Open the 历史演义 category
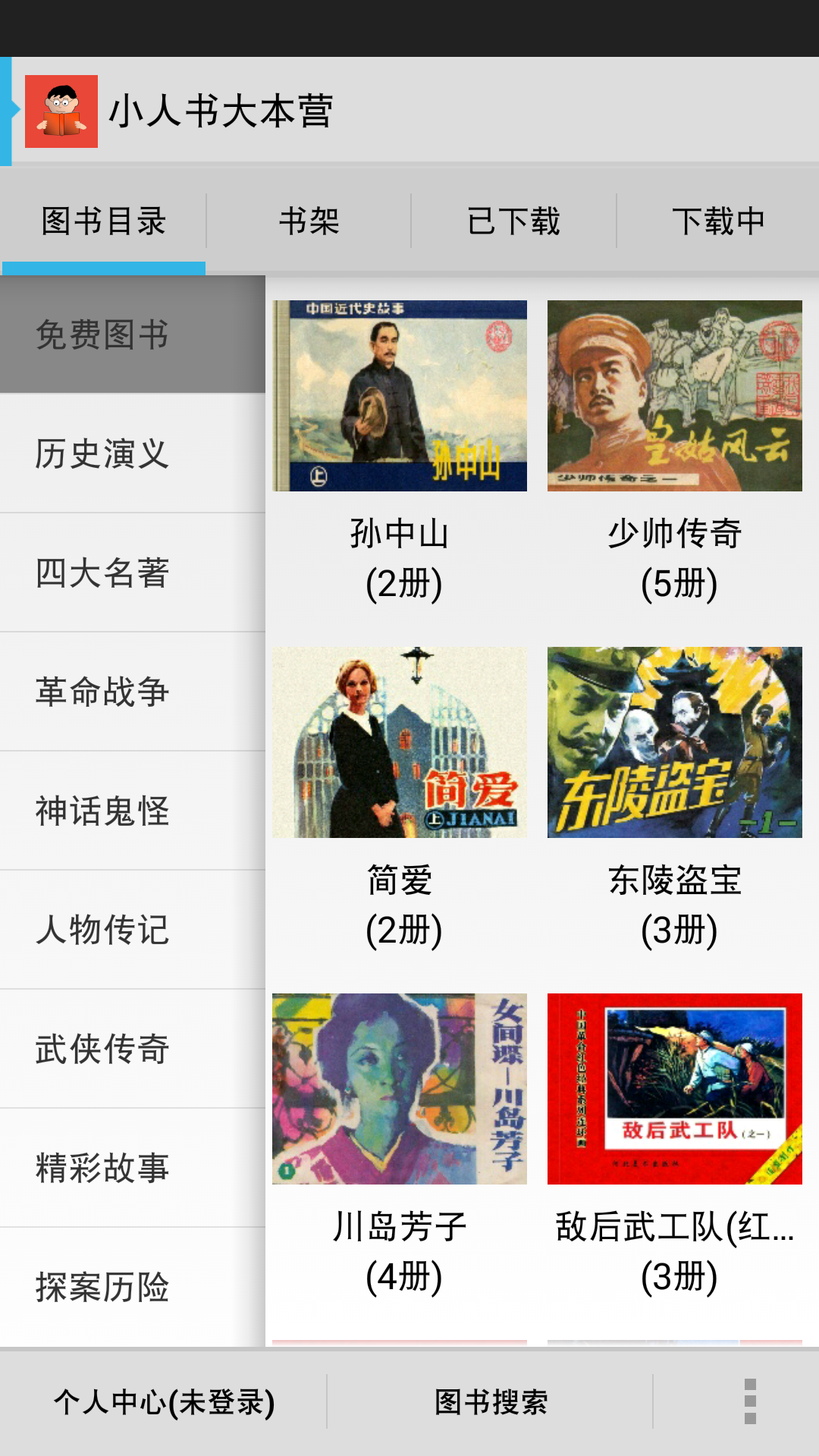819x1456 pixels. 133,453
